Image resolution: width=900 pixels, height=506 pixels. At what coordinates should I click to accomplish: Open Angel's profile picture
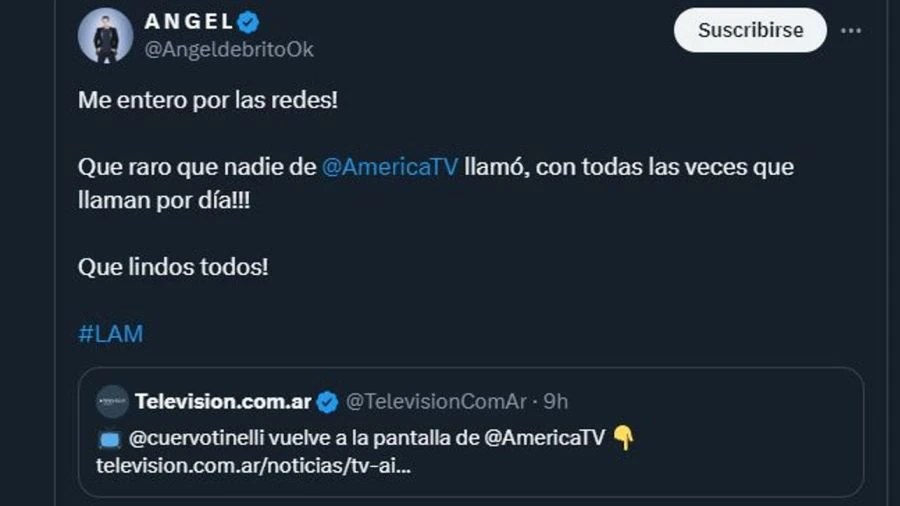(x=106, y=35)
